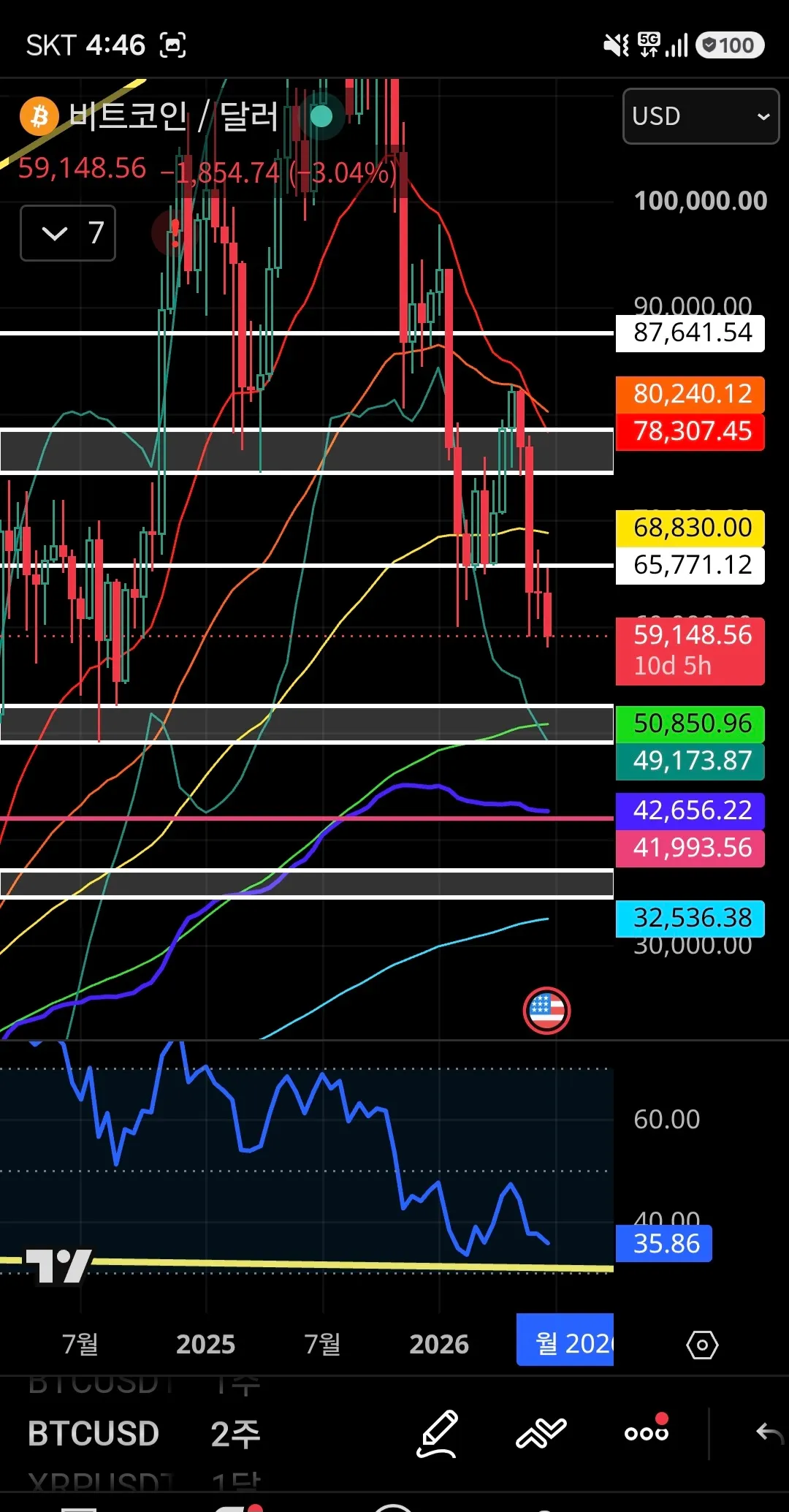The image size is (789, 1512).
Task: Open the US economic event marker
Action: click(x=546, y=1011)
